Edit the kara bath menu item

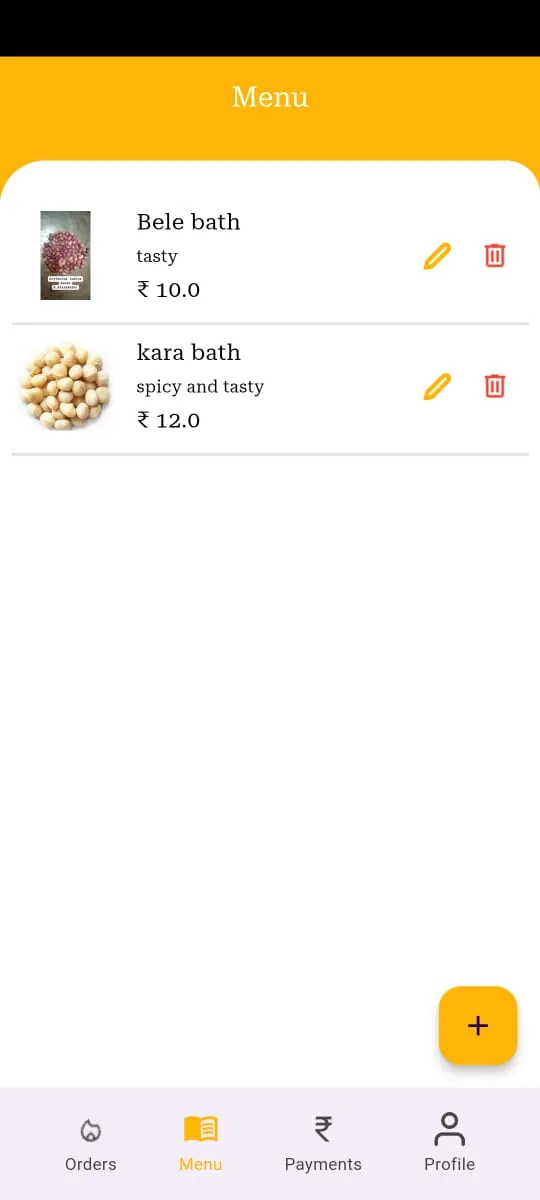[x=437, y=386]
